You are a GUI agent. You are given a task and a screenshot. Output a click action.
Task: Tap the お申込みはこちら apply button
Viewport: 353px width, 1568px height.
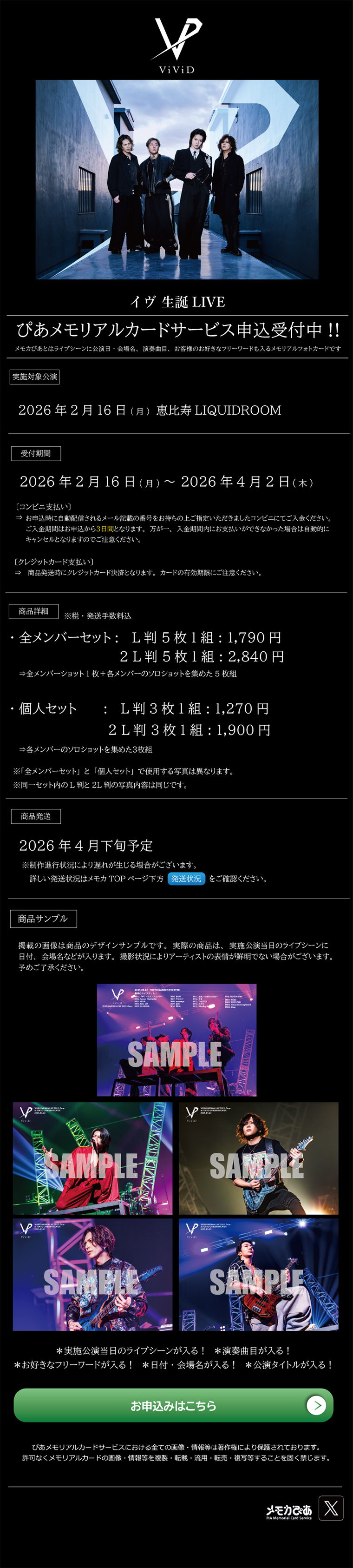[173, 1405]
